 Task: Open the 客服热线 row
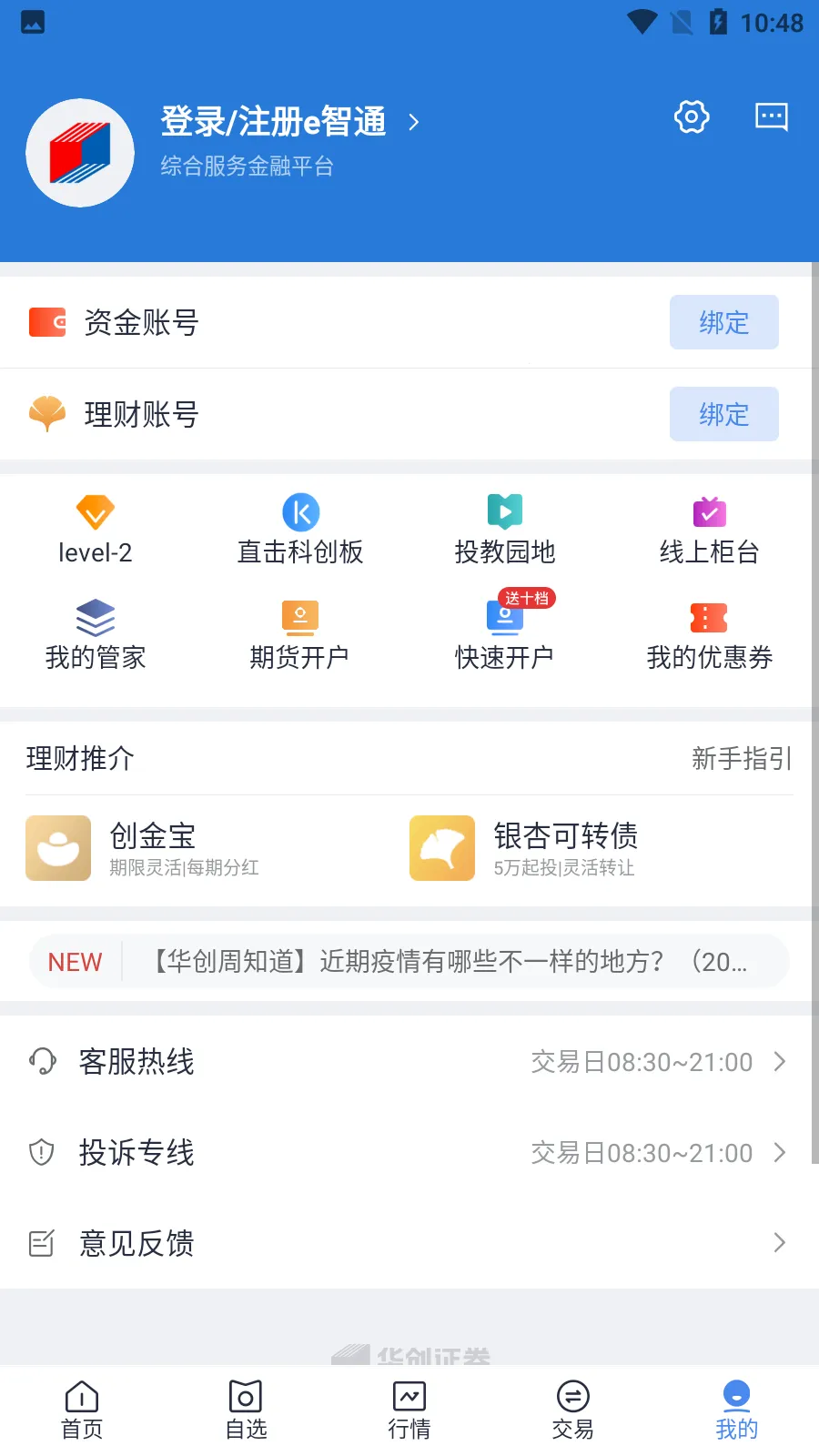(409, 1061)
